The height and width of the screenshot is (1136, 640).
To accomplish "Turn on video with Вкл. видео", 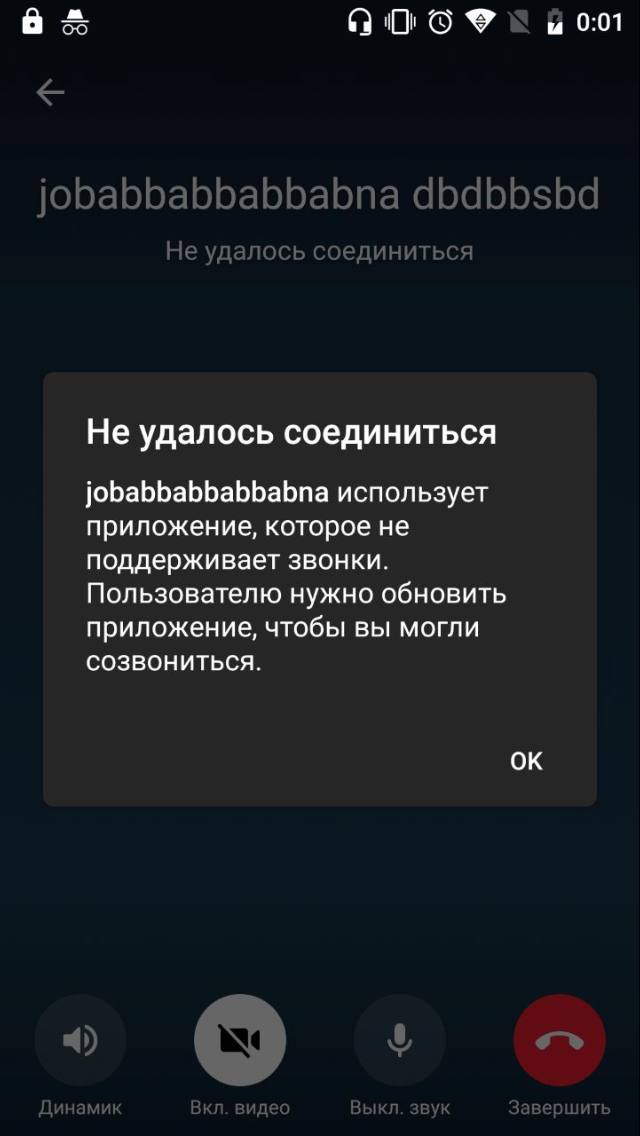I will pos(240,1041).
